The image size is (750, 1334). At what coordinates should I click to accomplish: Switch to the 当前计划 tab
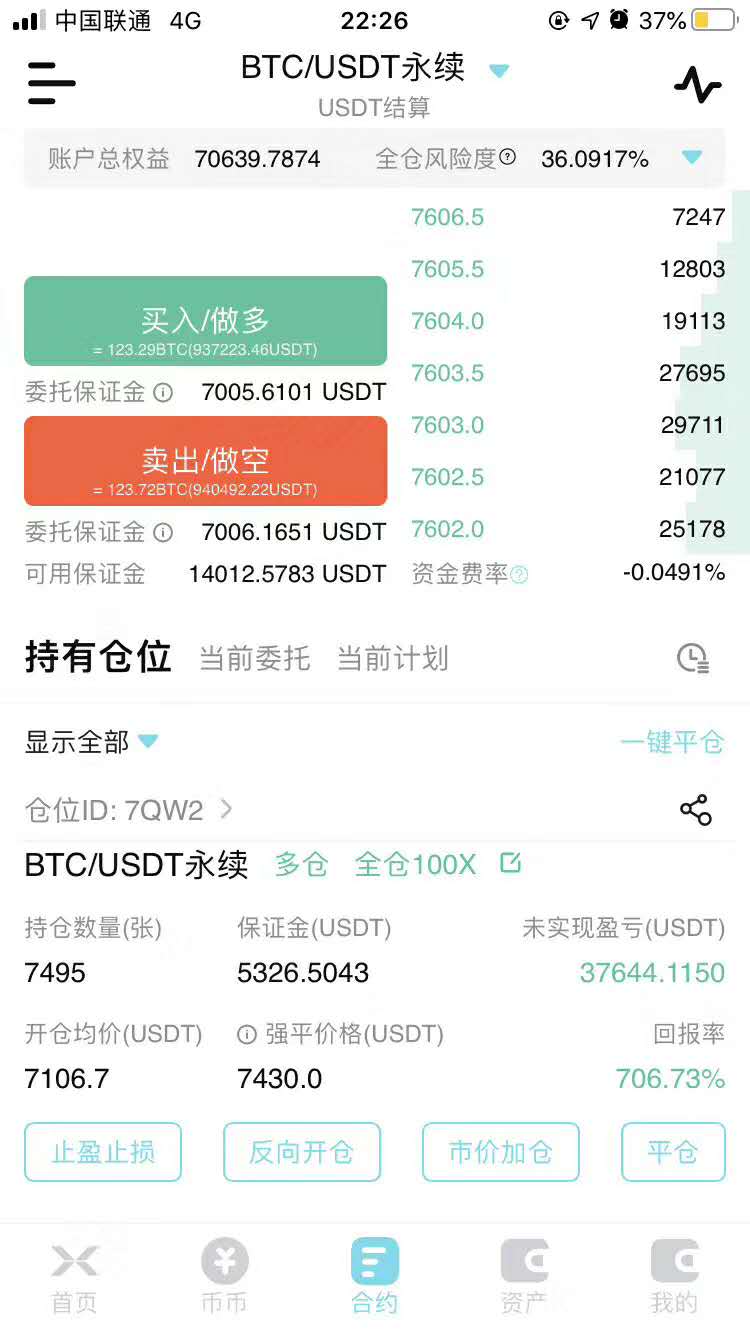(392, 658)
